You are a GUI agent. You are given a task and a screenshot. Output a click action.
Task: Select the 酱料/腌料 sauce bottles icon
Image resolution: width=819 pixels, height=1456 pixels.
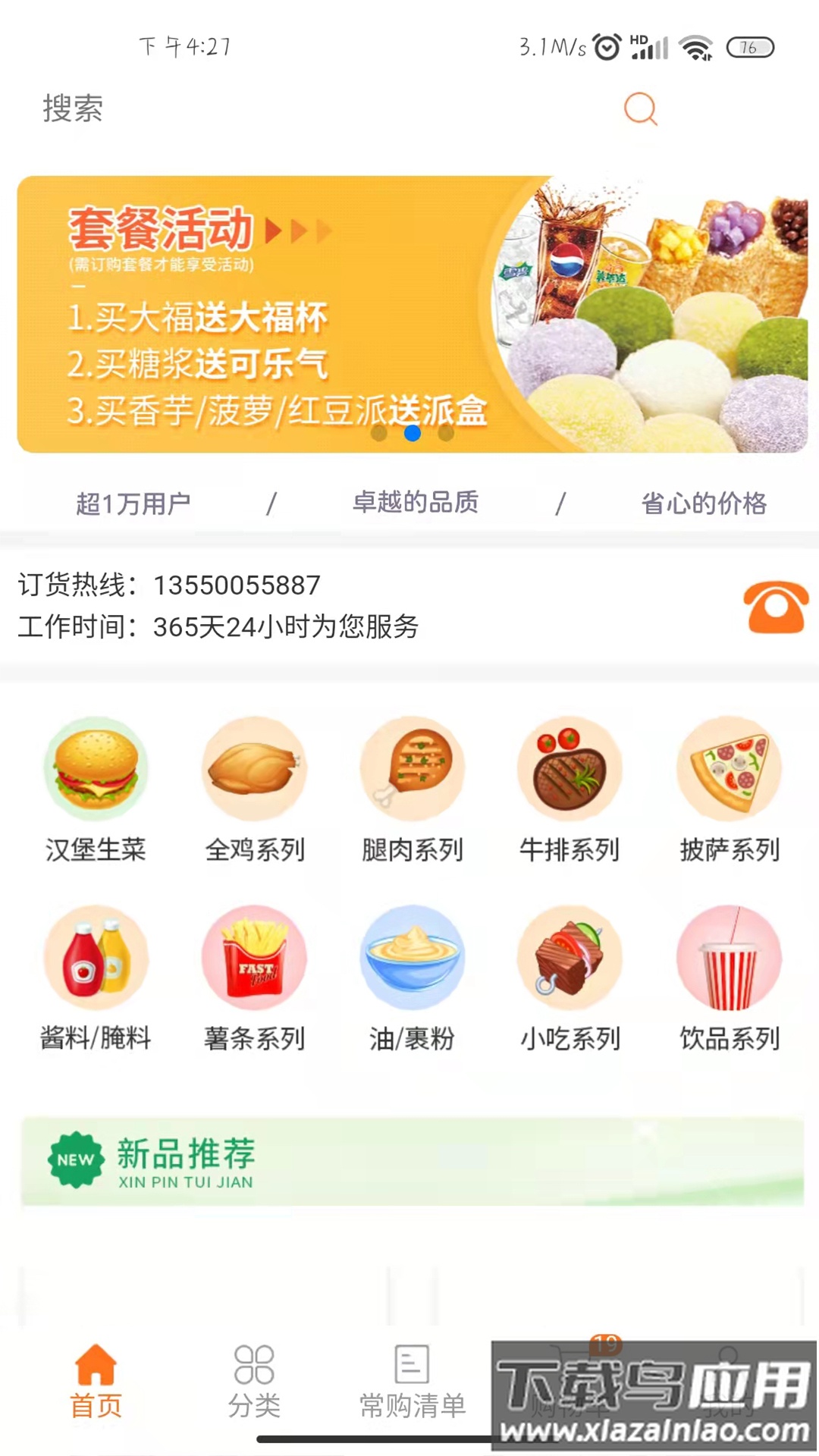point(96,958)
